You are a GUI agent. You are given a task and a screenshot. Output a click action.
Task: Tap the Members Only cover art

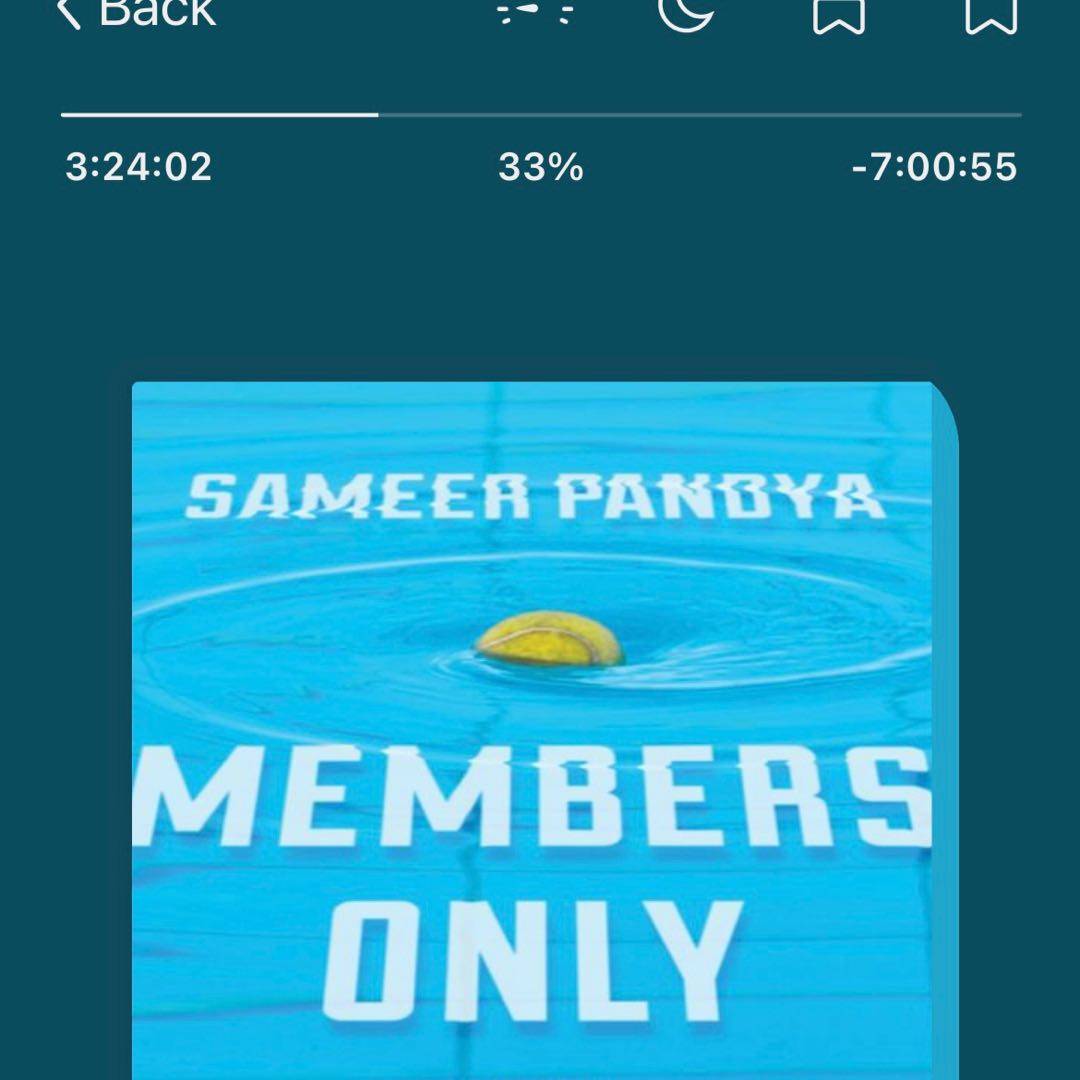coord(540,730)
